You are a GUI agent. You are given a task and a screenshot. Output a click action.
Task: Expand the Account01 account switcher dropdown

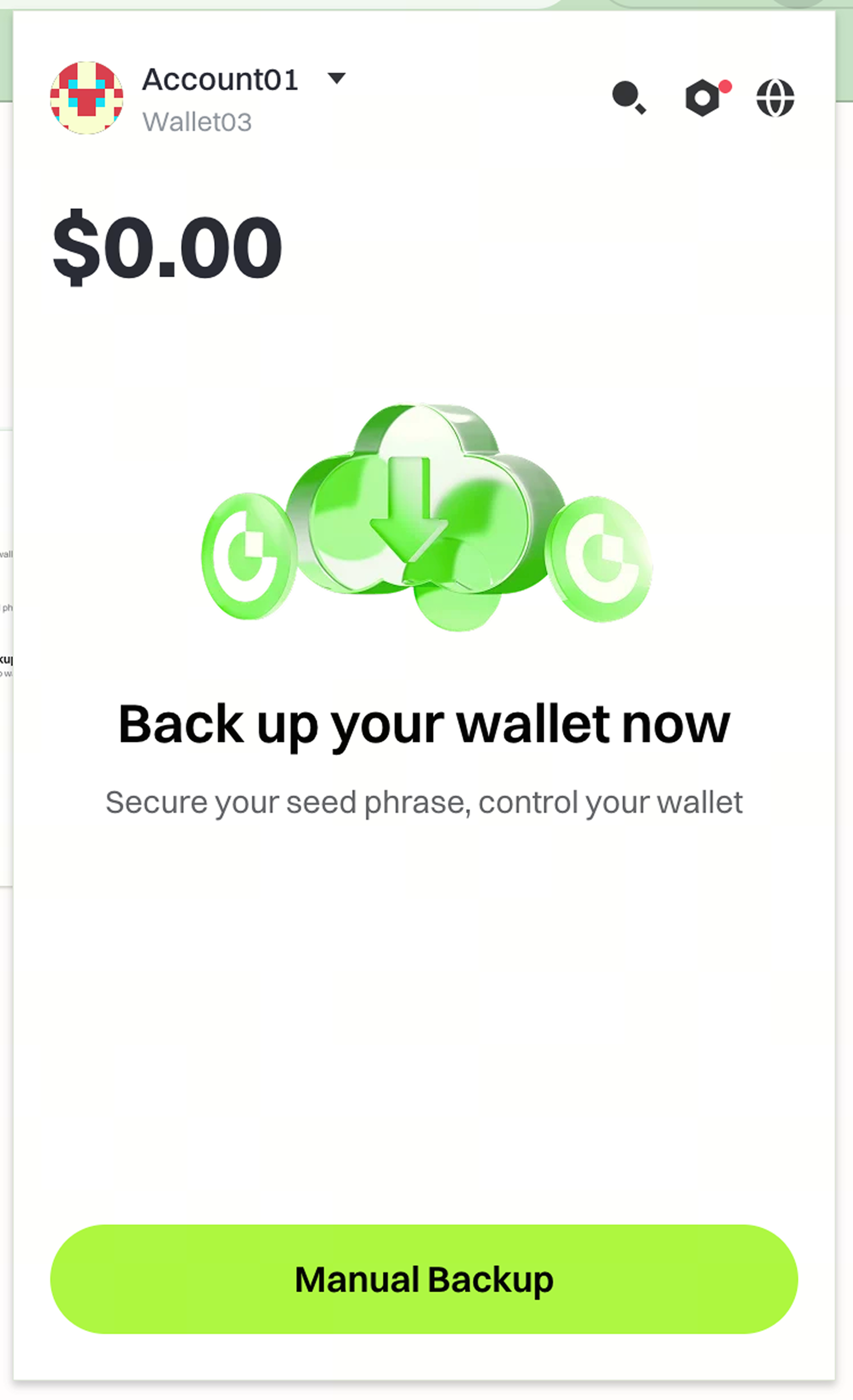(336, 78)
